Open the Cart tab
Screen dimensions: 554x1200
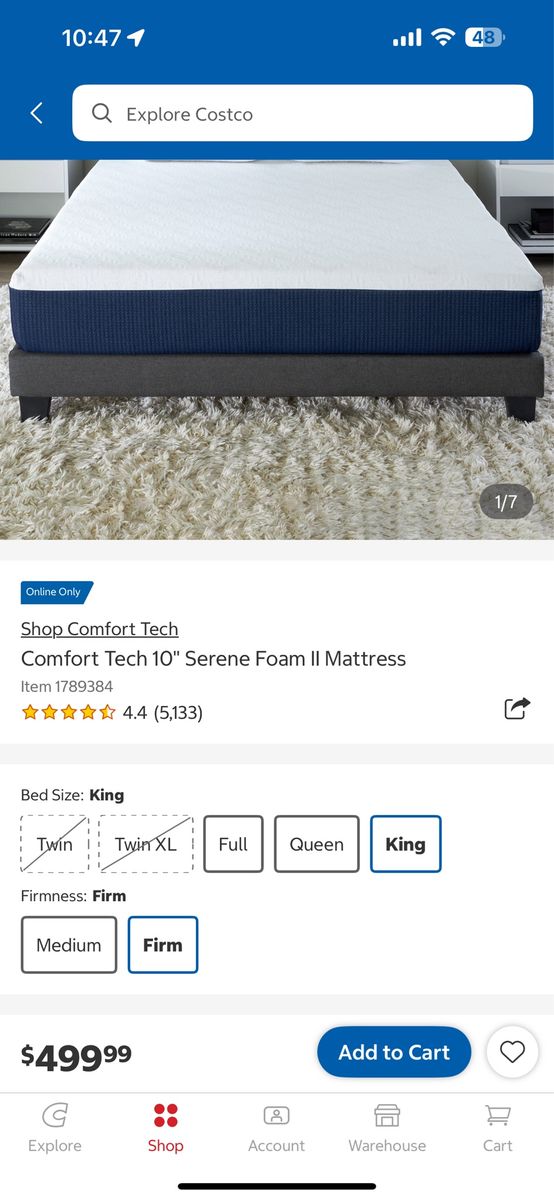point(498,1129)
